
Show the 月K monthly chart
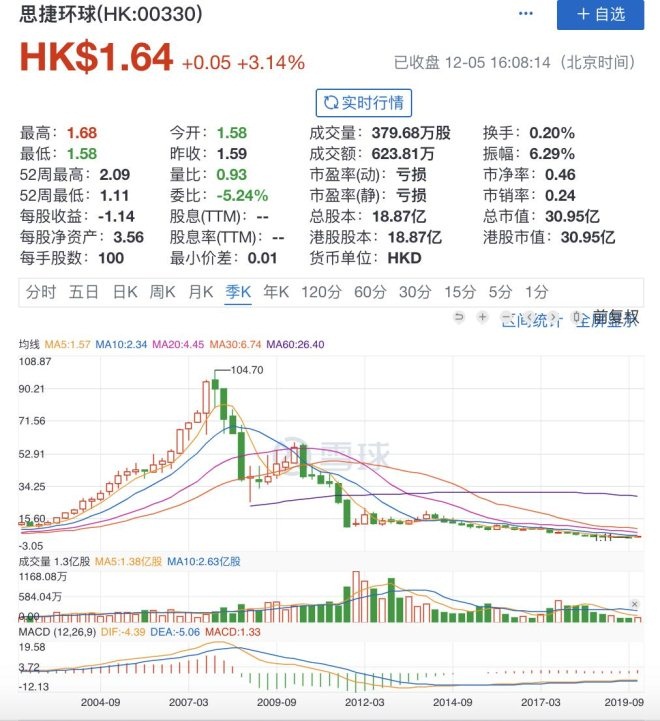click(x=201, y=292)
